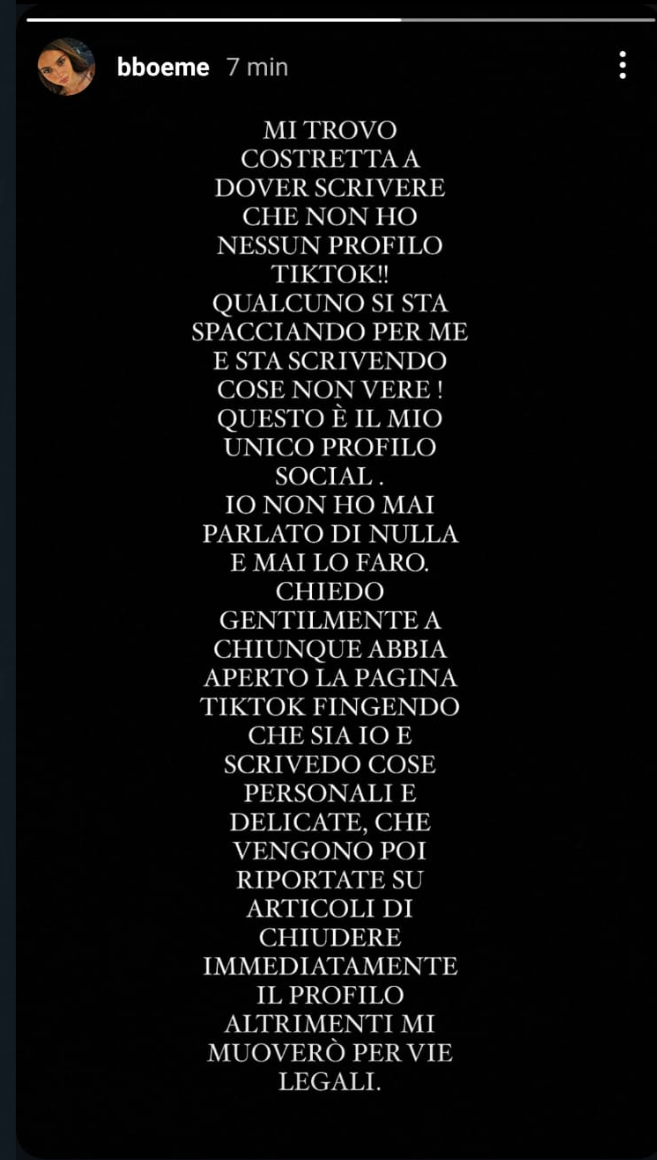Open bboeme's profile picture
657x1160 pixels.
(x=66, y=67)
